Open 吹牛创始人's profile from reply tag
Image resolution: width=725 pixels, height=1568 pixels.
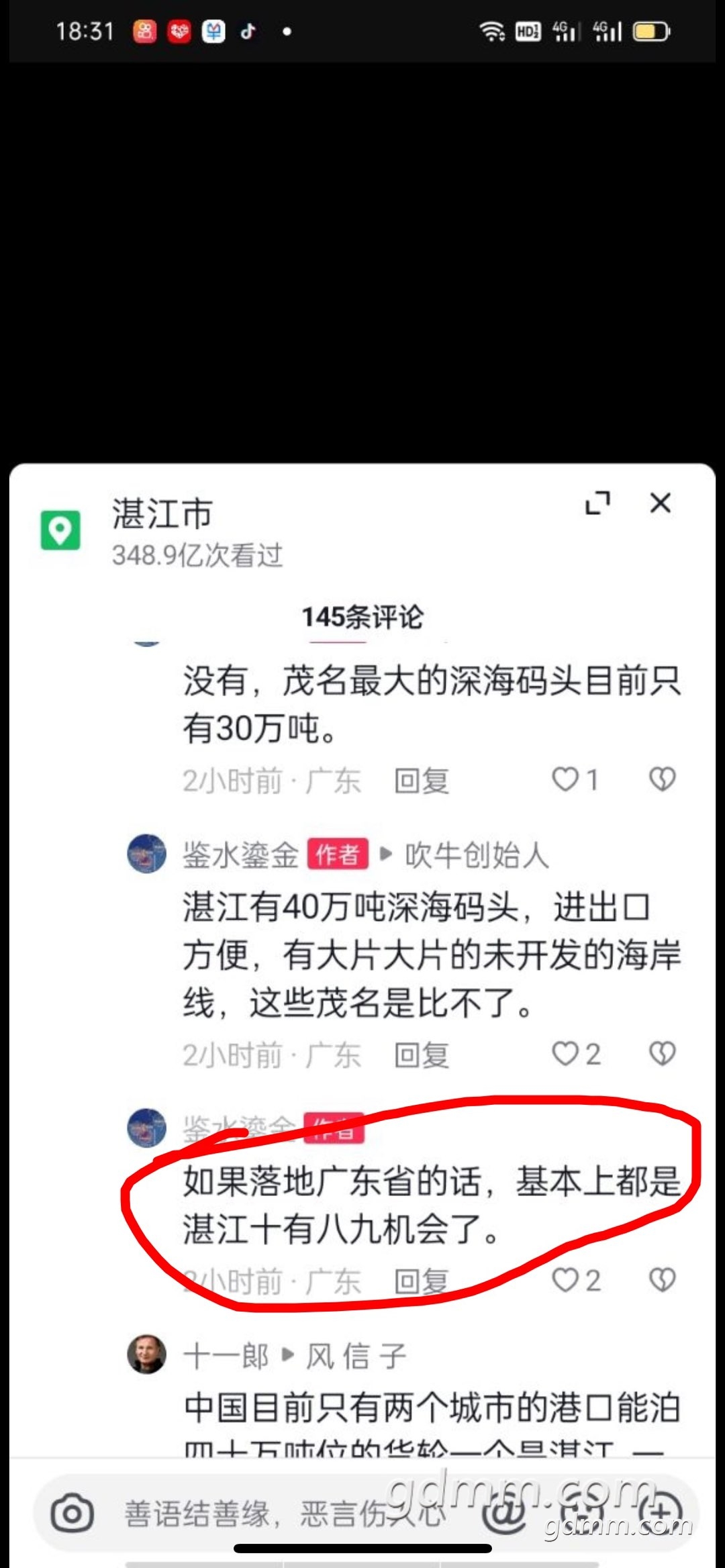(477, 855)
